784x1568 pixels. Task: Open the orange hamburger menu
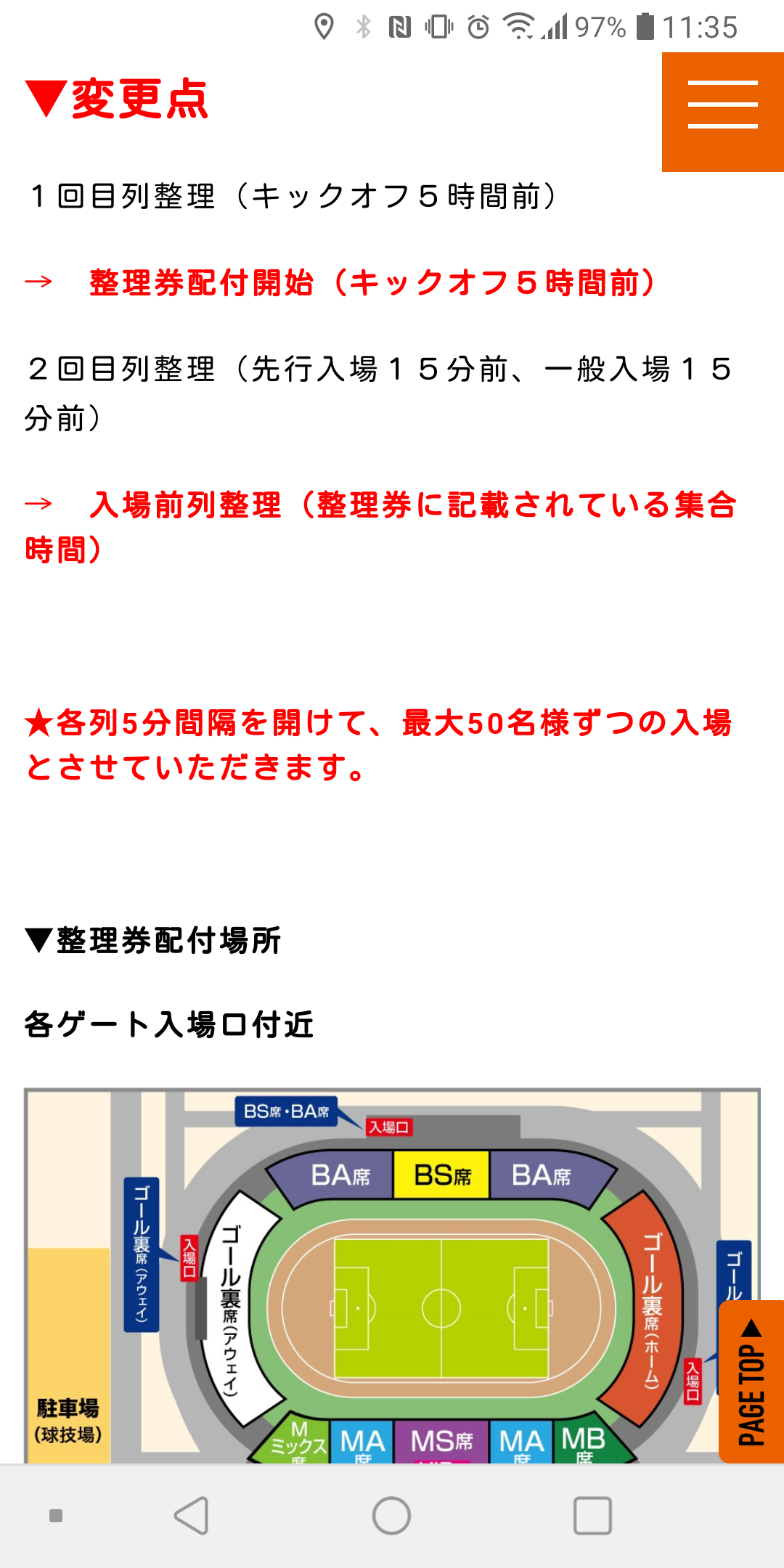723,112
